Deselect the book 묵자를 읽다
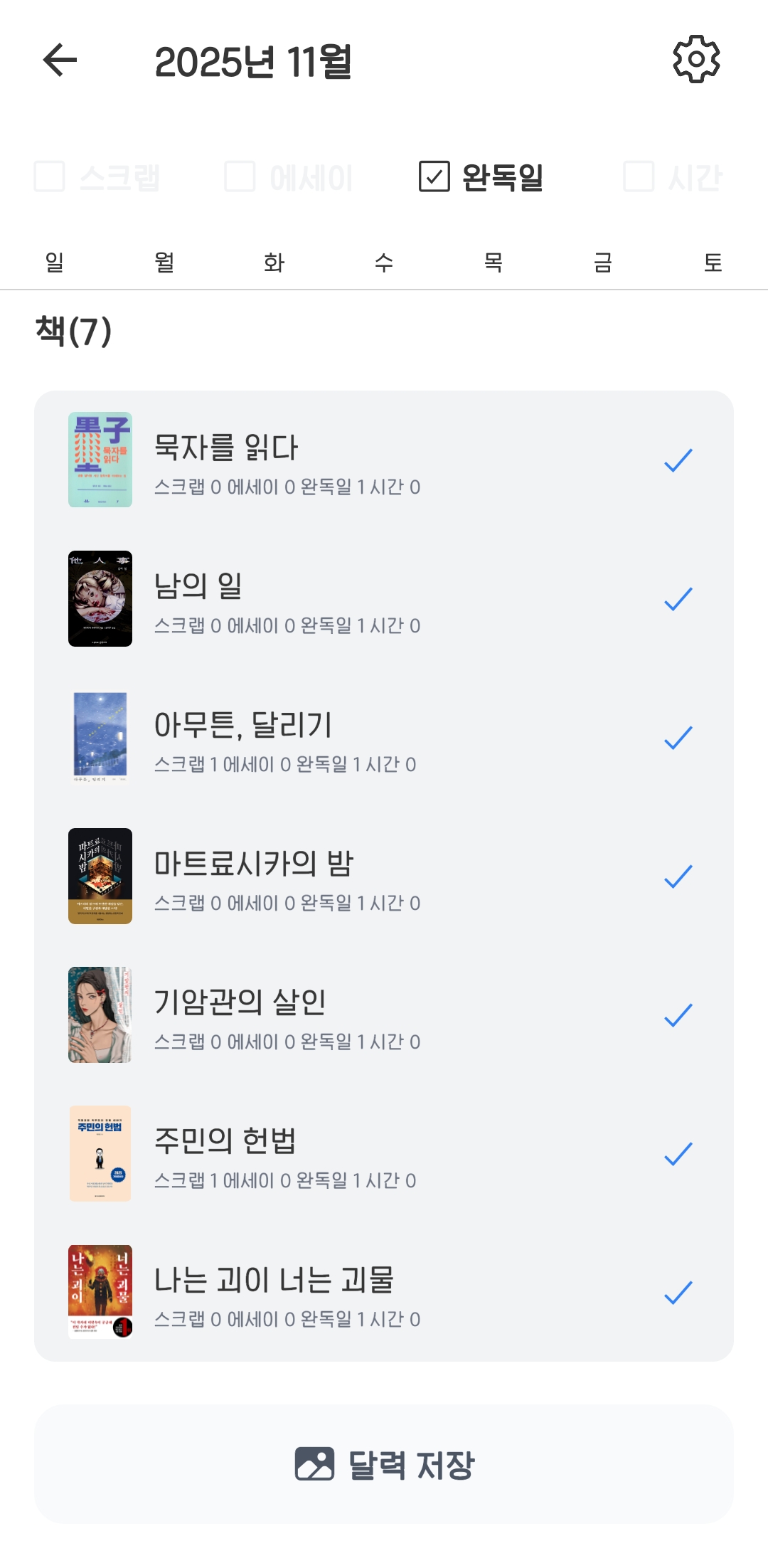The image size is (768, 1568). (678, 460)
